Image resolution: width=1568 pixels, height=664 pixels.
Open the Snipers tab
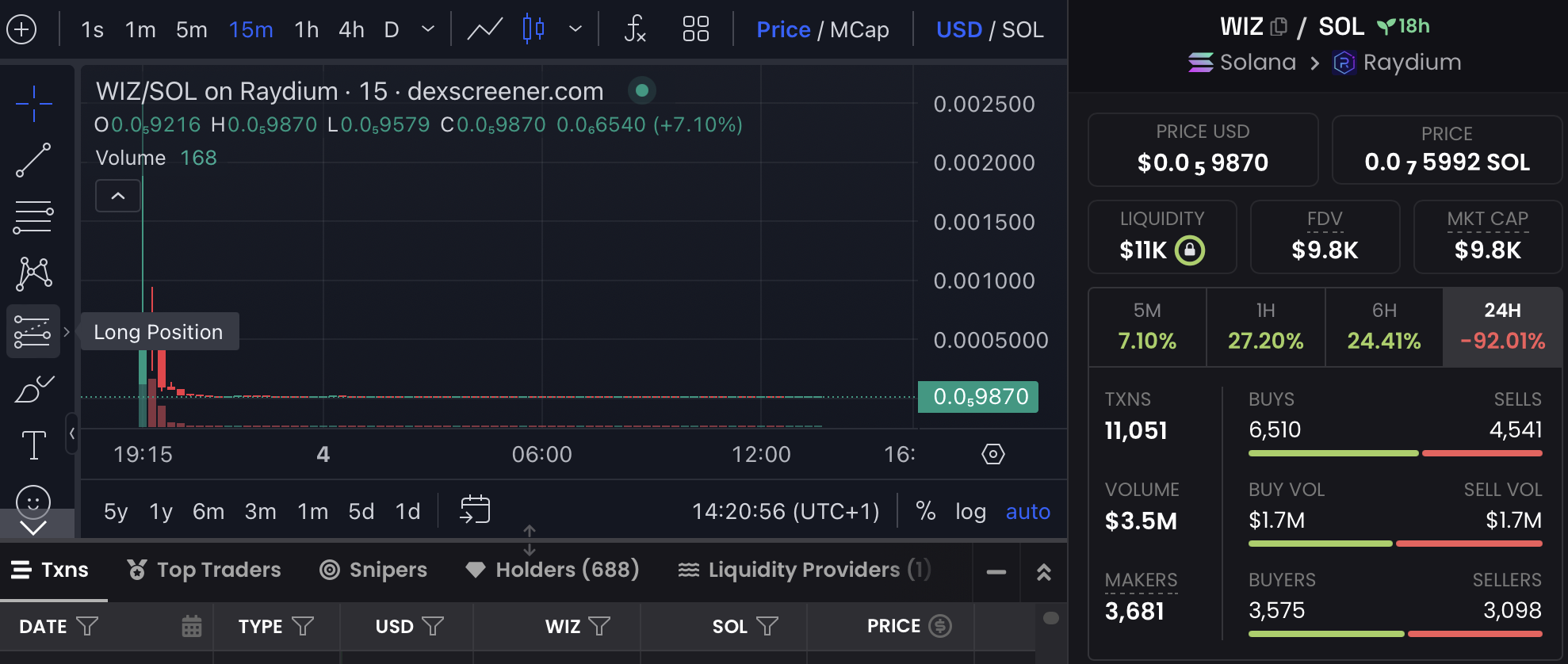(x=373, y=570)
